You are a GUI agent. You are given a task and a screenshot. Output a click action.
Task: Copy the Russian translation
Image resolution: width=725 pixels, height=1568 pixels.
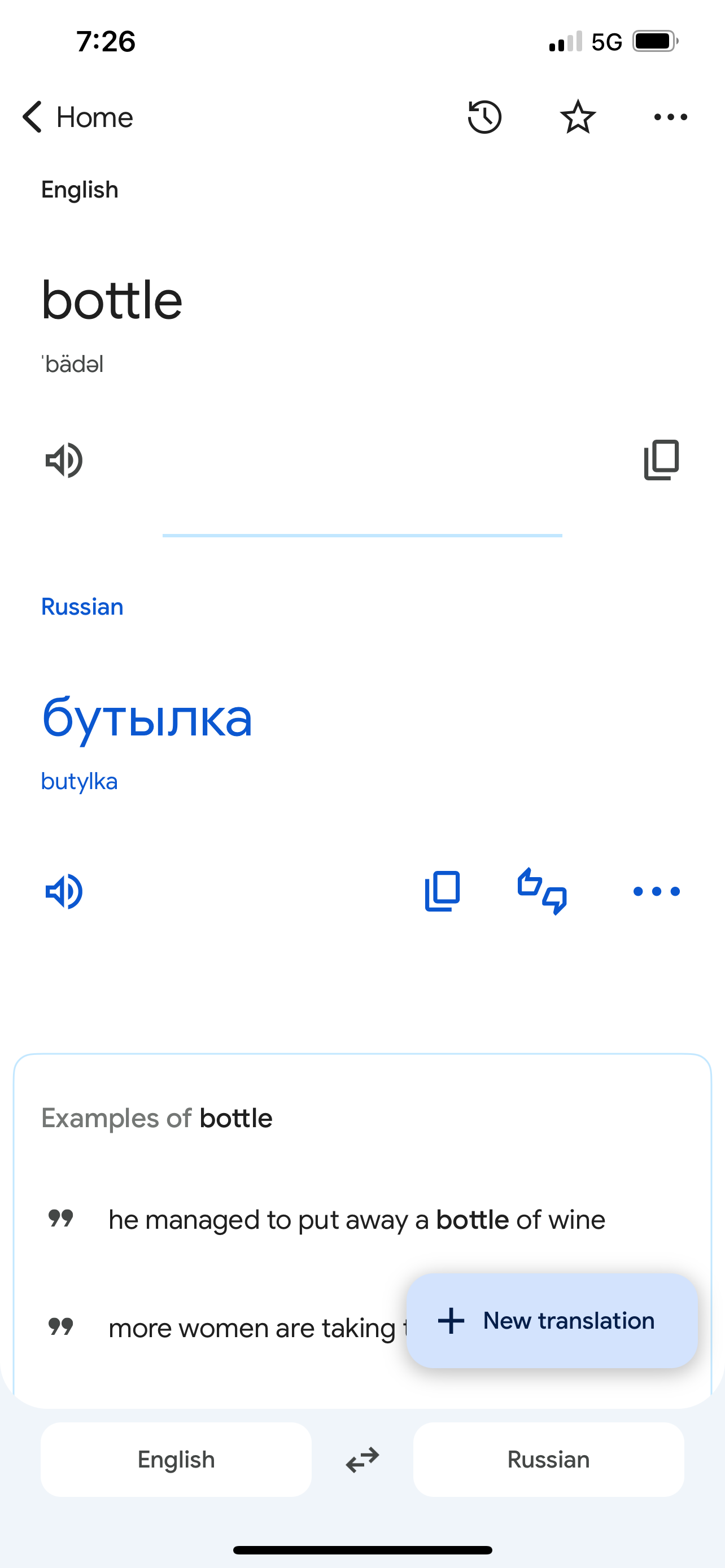click(x=442, y=891)
